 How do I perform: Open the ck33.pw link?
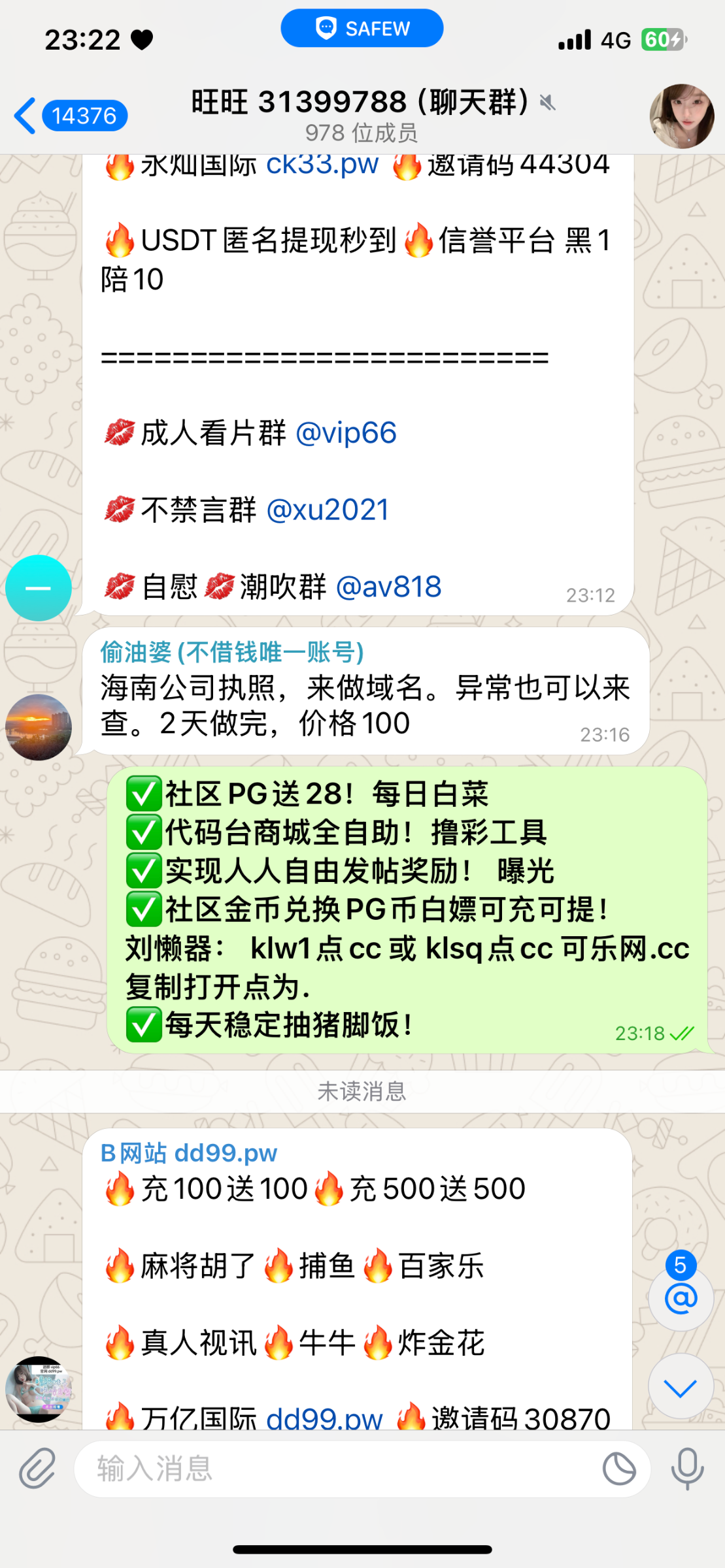tap(322, 166)
